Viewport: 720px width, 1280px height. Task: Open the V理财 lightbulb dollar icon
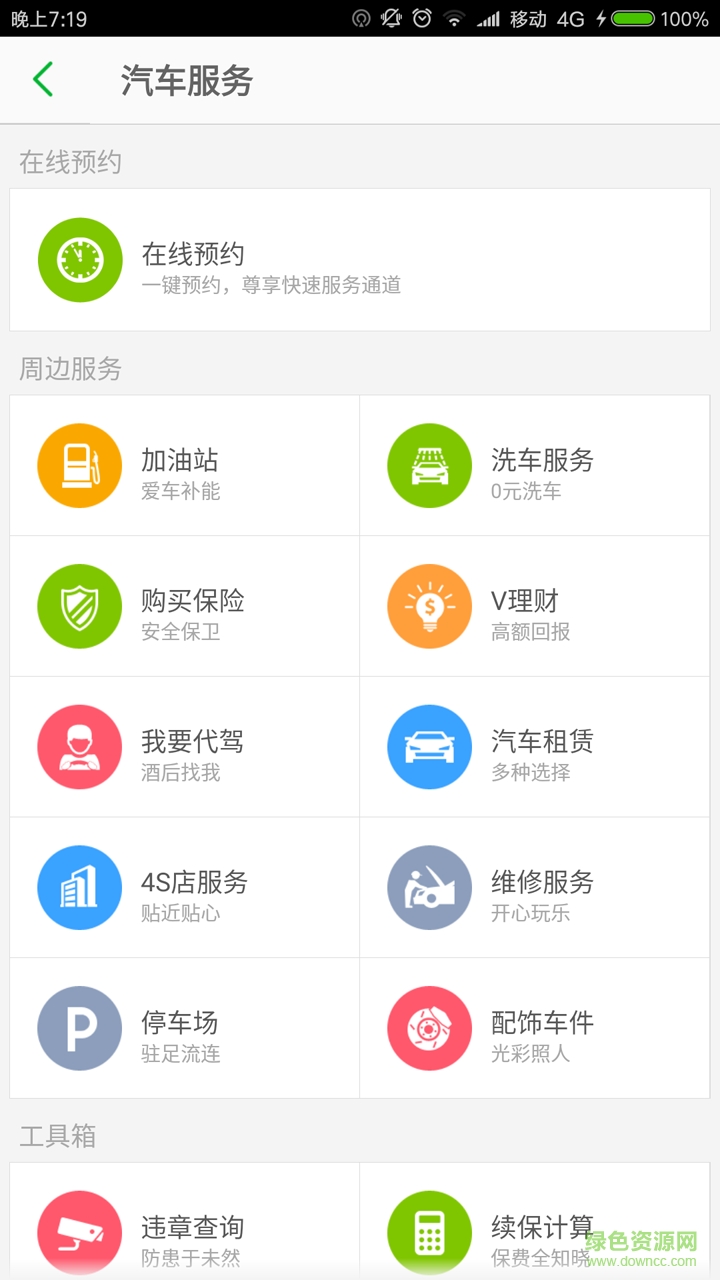point(429,605)
